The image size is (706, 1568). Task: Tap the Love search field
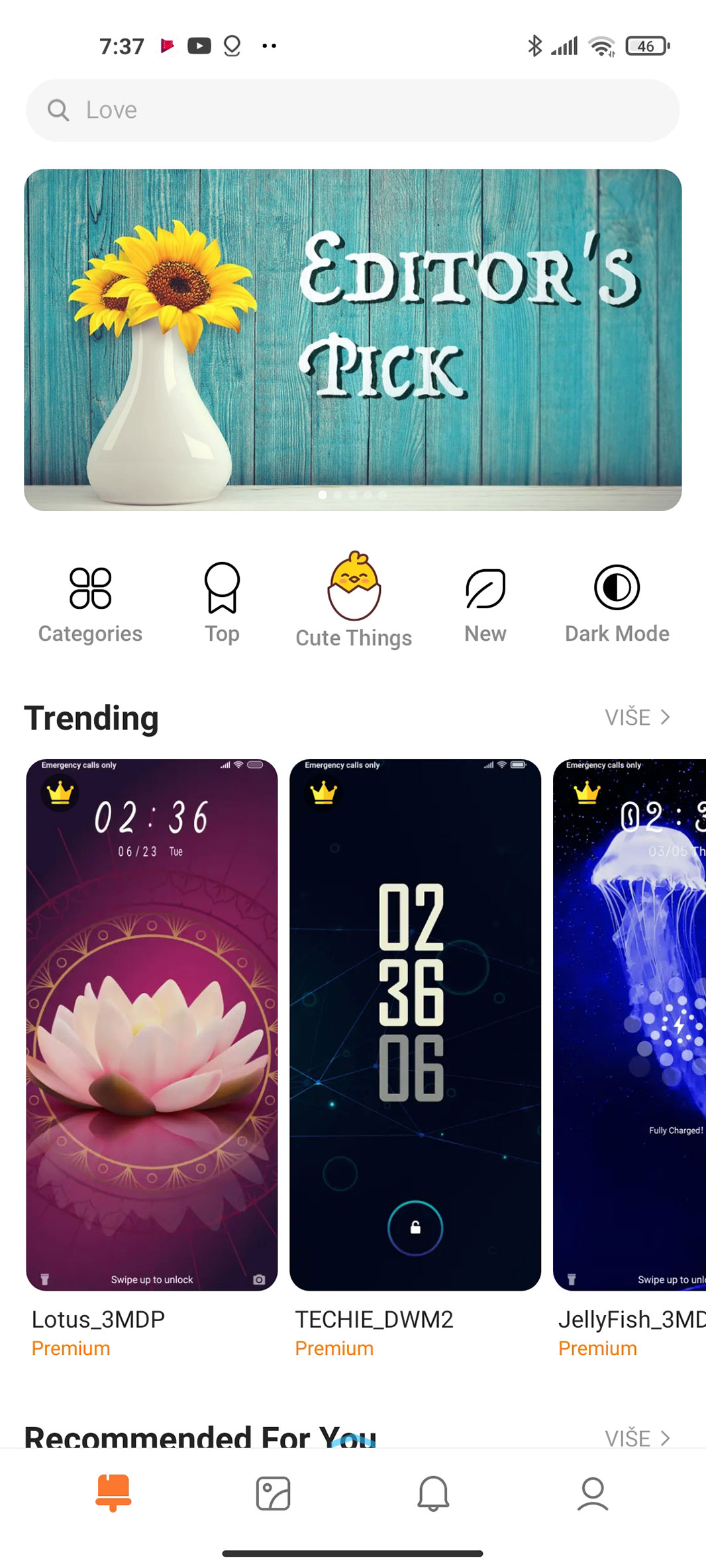(352, 110)
